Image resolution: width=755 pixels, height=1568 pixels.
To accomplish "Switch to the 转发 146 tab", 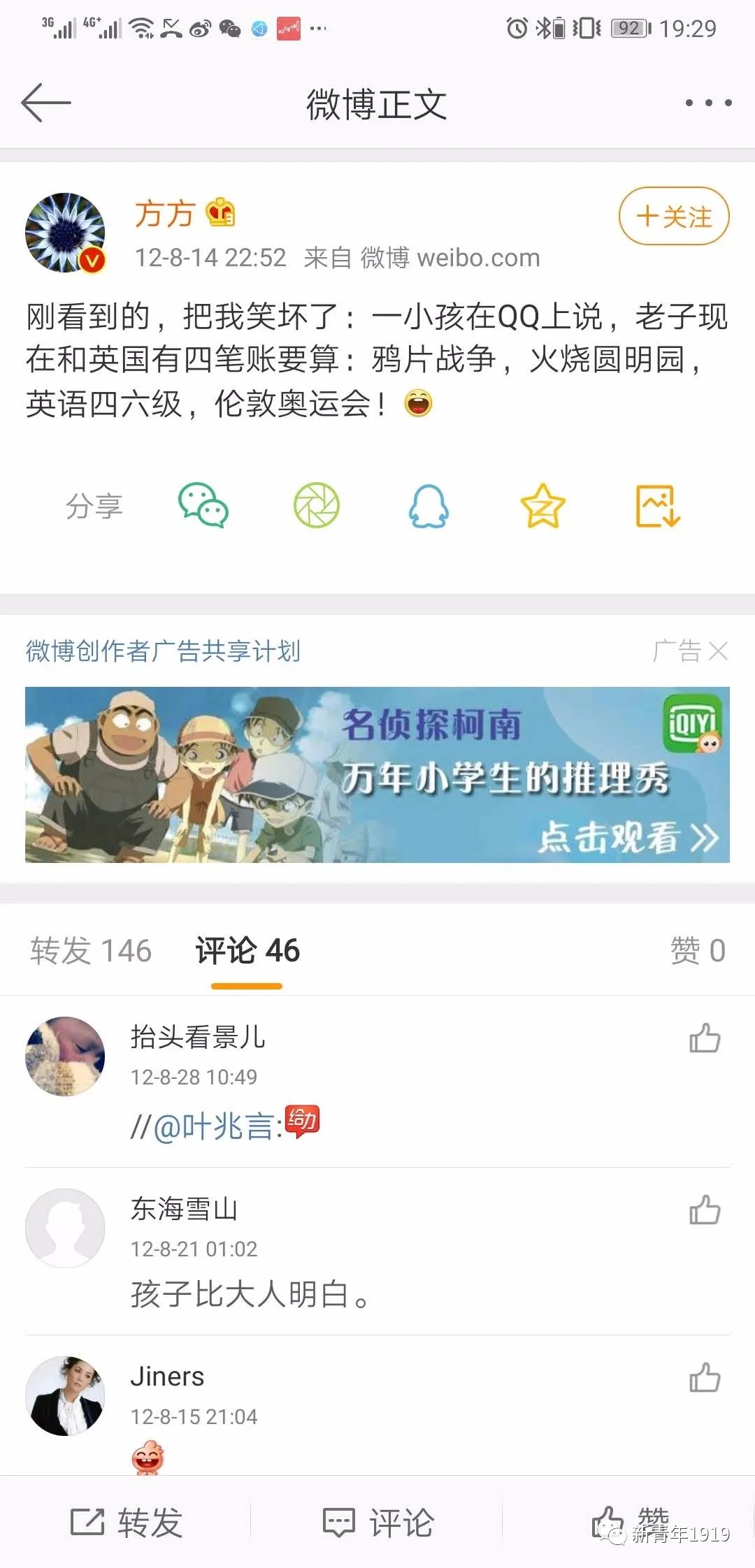I will pyautogui.click(x=91, y=951).
